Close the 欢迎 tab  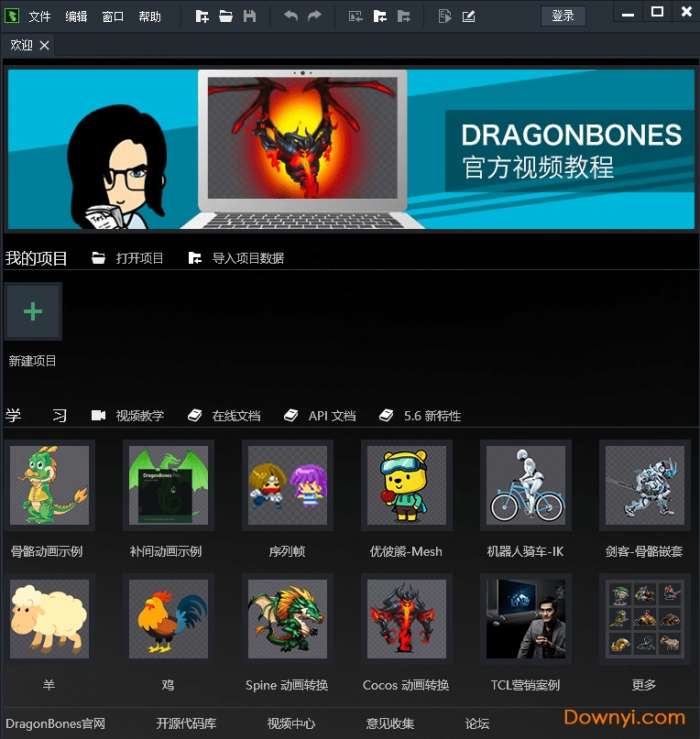pyautogui.click(x=45, y=45)
